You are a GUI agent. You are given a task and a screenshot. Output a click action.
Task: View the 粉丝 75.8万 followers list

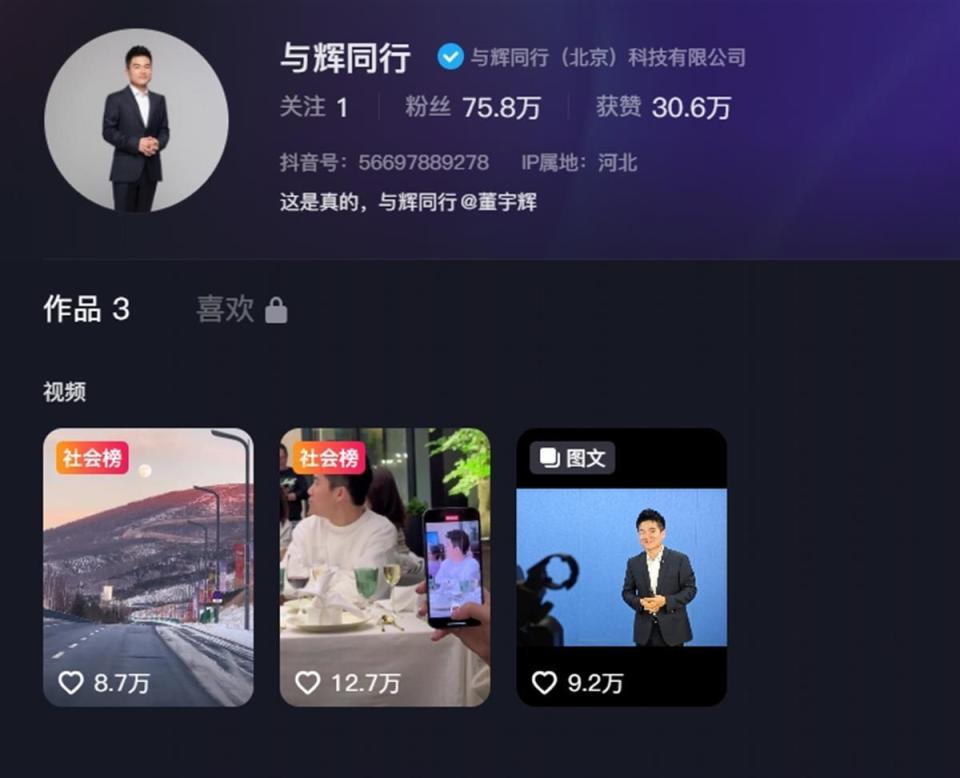472,108
